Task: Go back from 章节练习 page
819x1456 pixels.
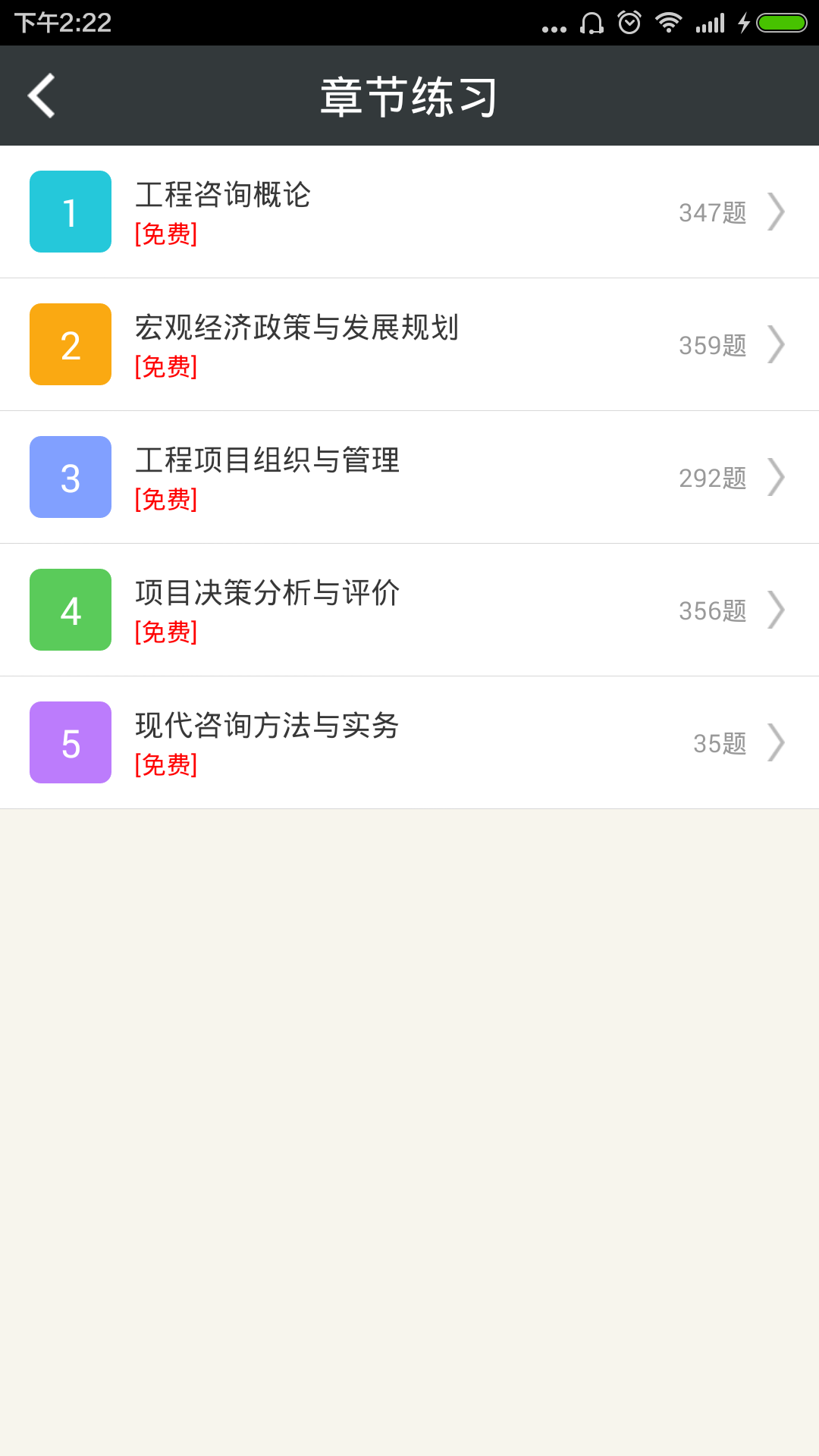Action: click(42, 96)
